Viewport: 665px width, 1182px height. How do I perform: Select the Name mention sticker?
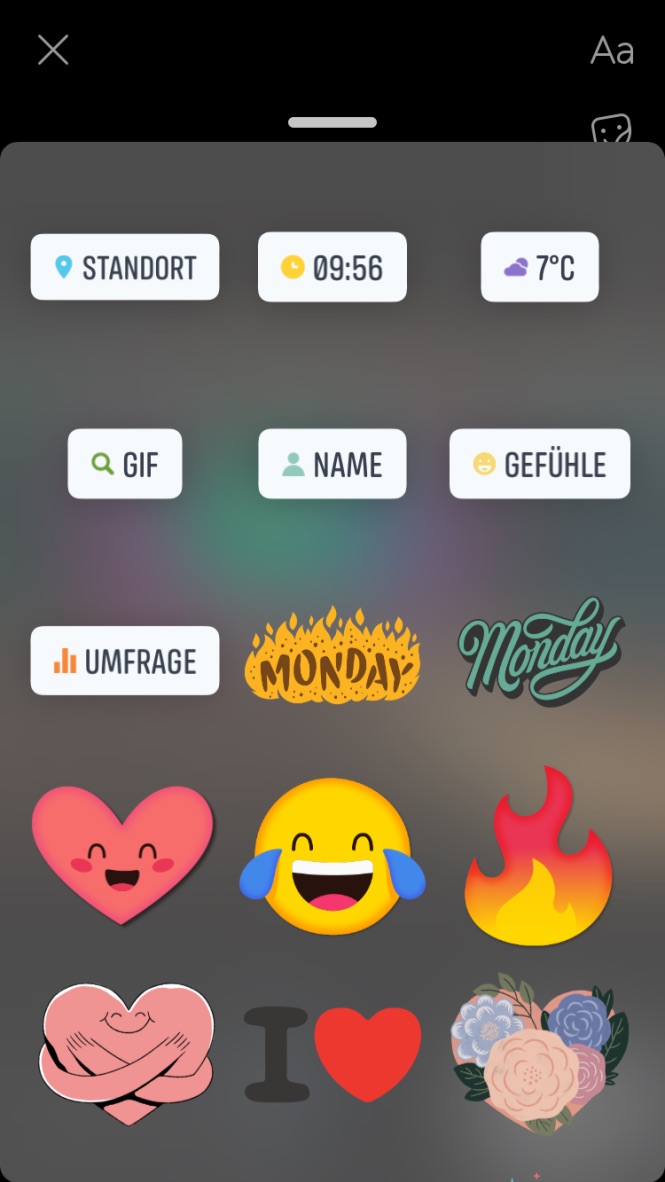coord(332,464)
